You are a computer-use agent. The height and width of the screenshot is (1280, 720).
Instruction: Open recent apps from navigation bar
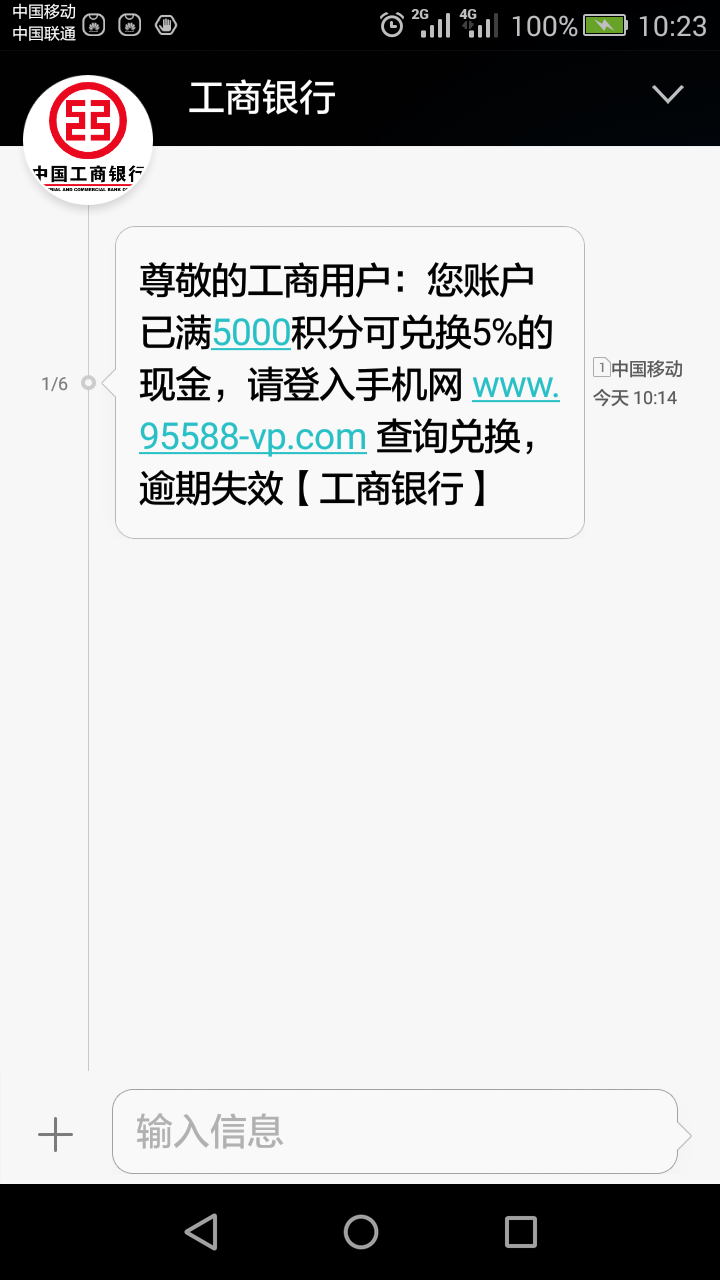click(520, 1232)
